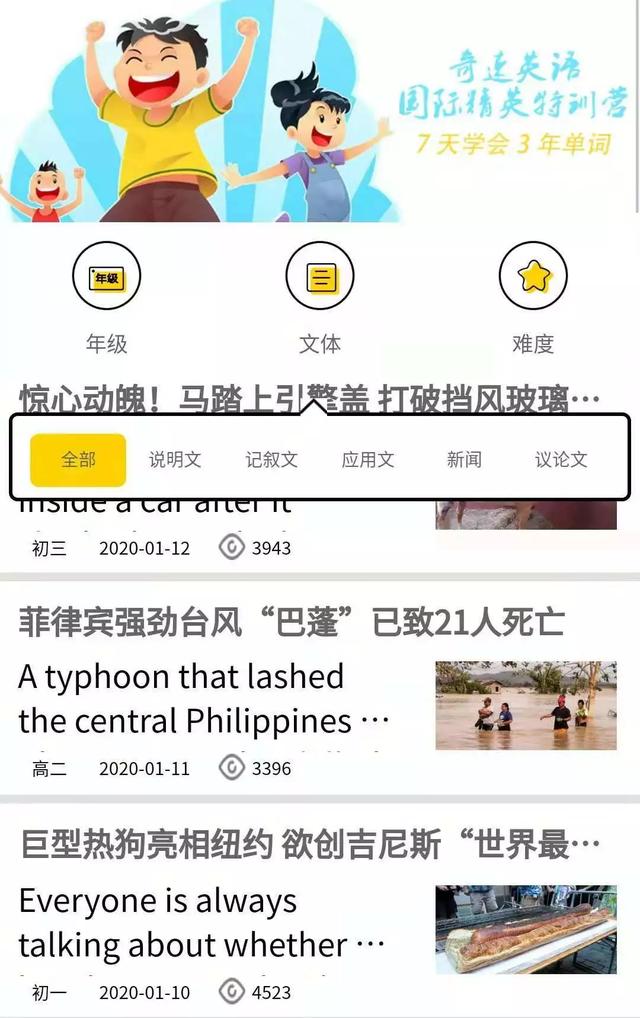
Task: Pick the 议论文 genre filter
Action: [561, 460]
